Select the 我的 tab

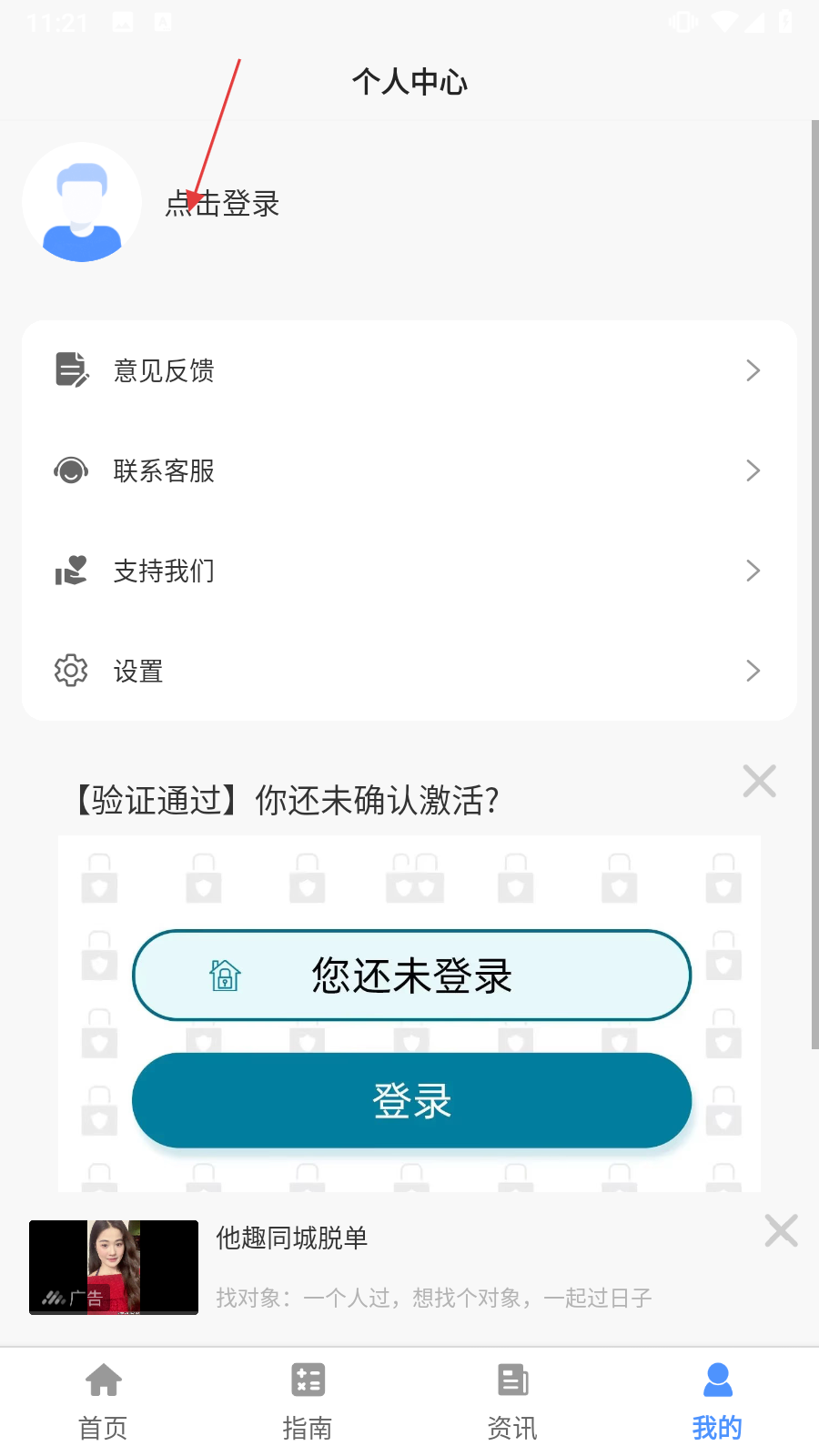click(x=717, y=1401)
